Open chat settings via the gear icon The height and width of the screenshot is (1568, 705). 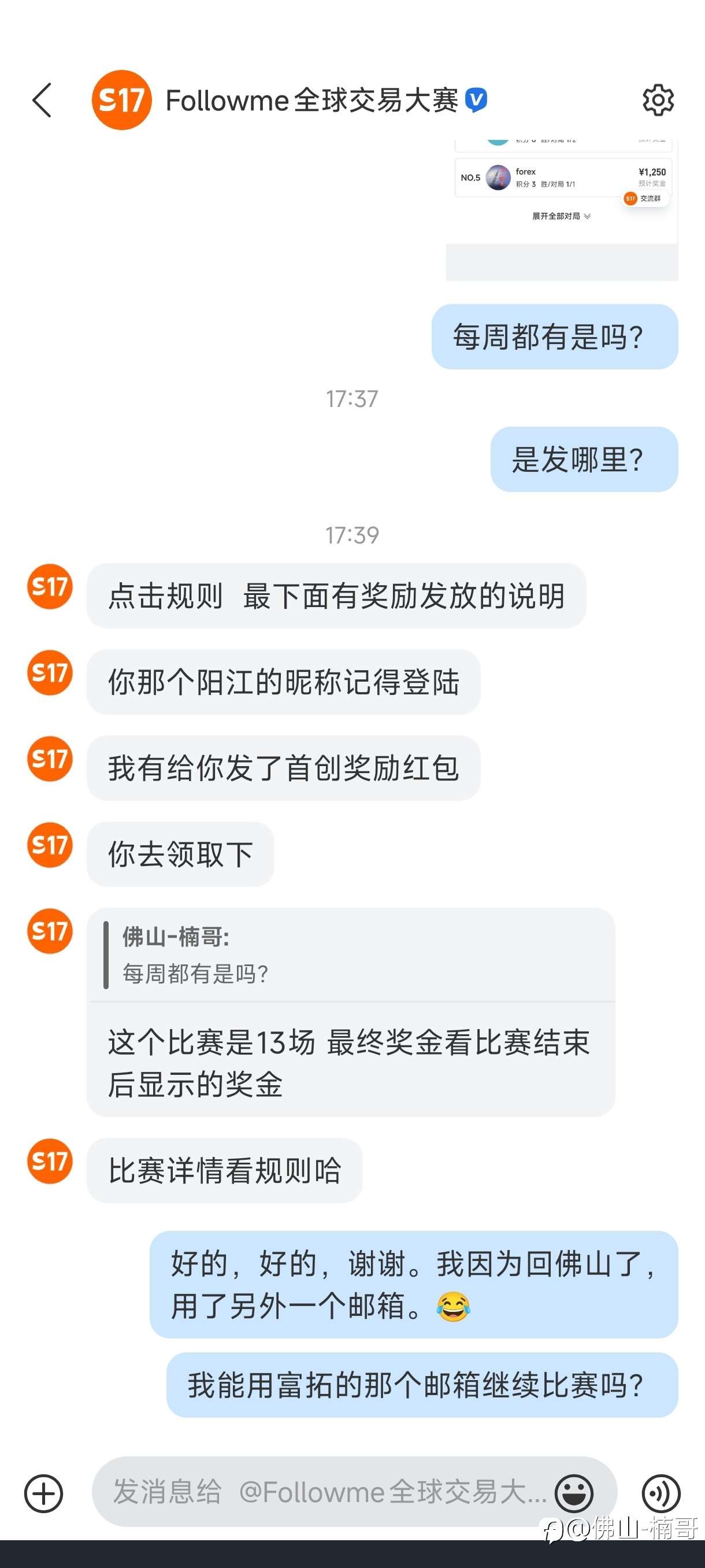click(659, 100)
